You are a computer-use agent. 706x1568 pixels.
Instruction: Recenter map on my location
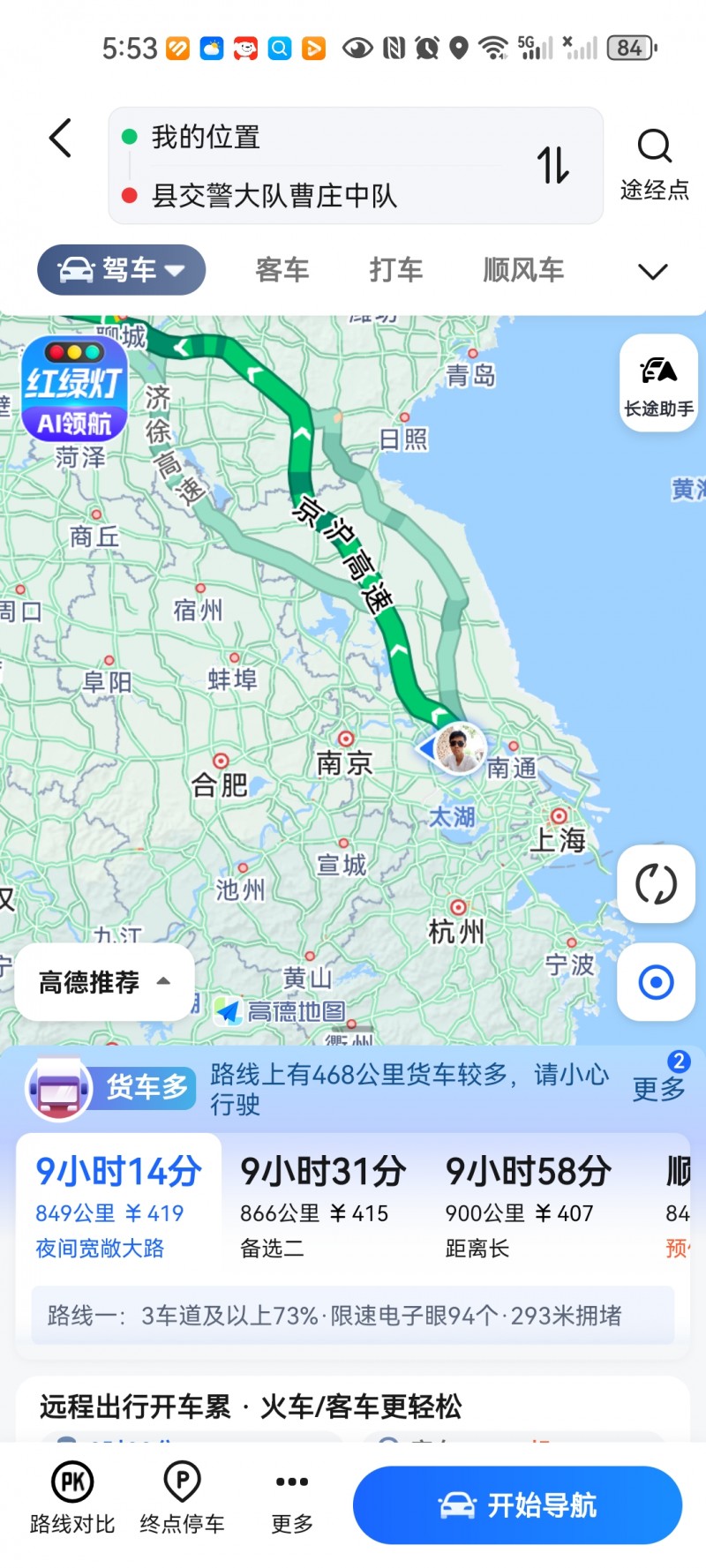656,982
